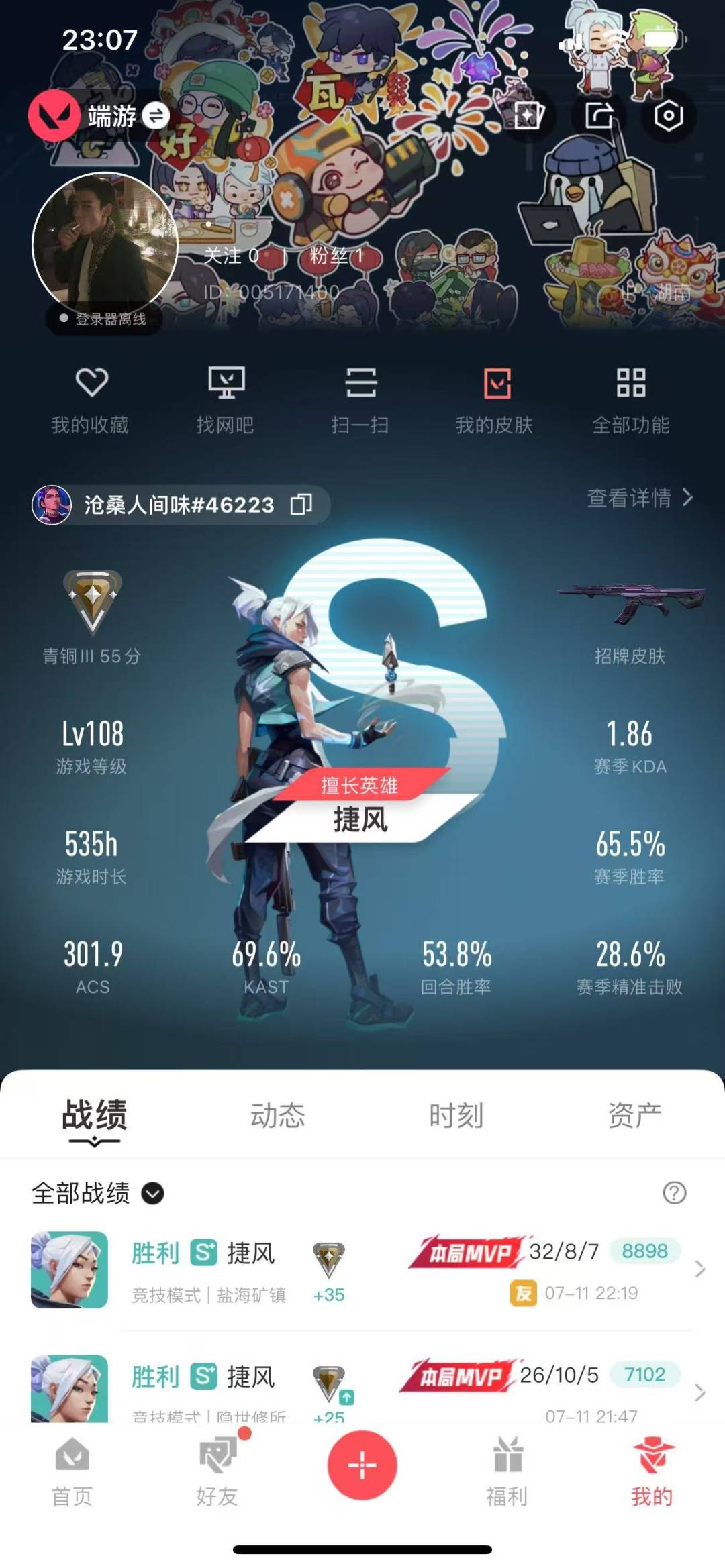Open the help question mark icon
The height and width of the screenshot is (1568, 725).
click(674, 1193)
